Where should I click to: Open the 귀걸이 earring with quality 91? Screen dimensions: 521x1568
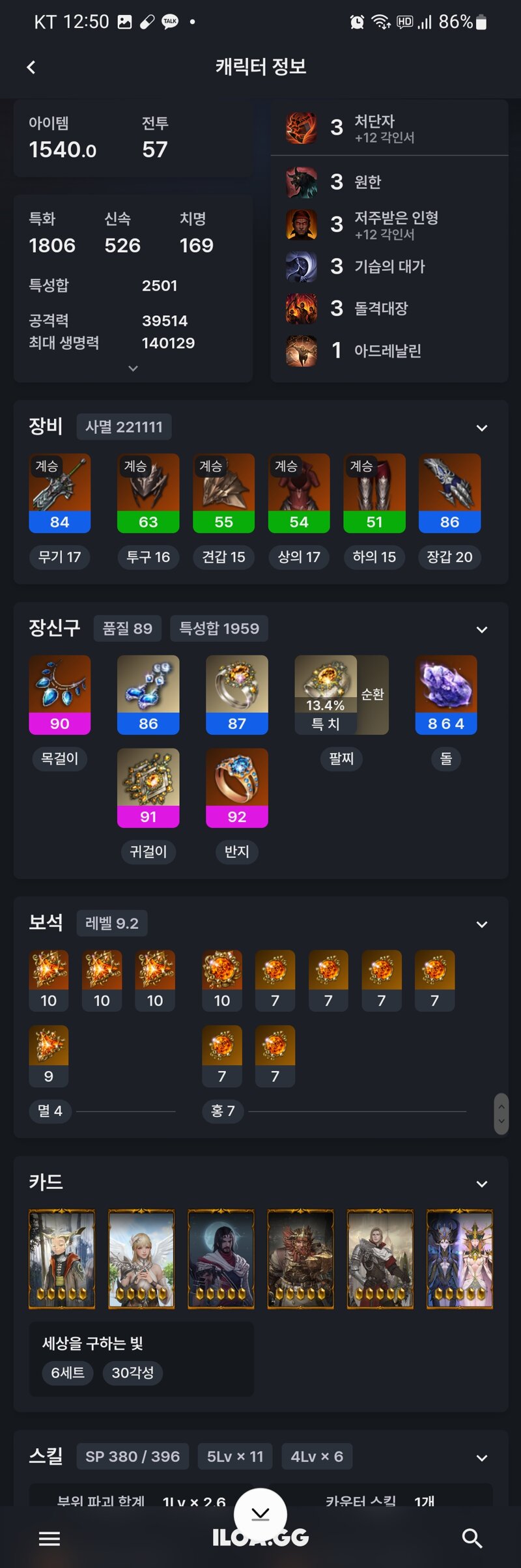click(x=148, y=788)
